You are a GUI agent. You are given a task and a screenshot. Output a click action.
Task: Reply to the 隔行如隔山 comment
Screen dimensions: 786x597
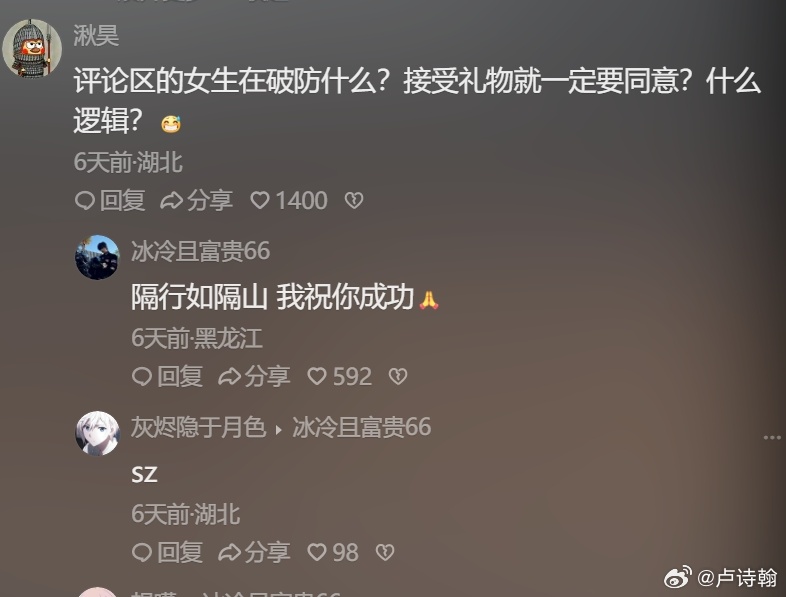(168, 376)
